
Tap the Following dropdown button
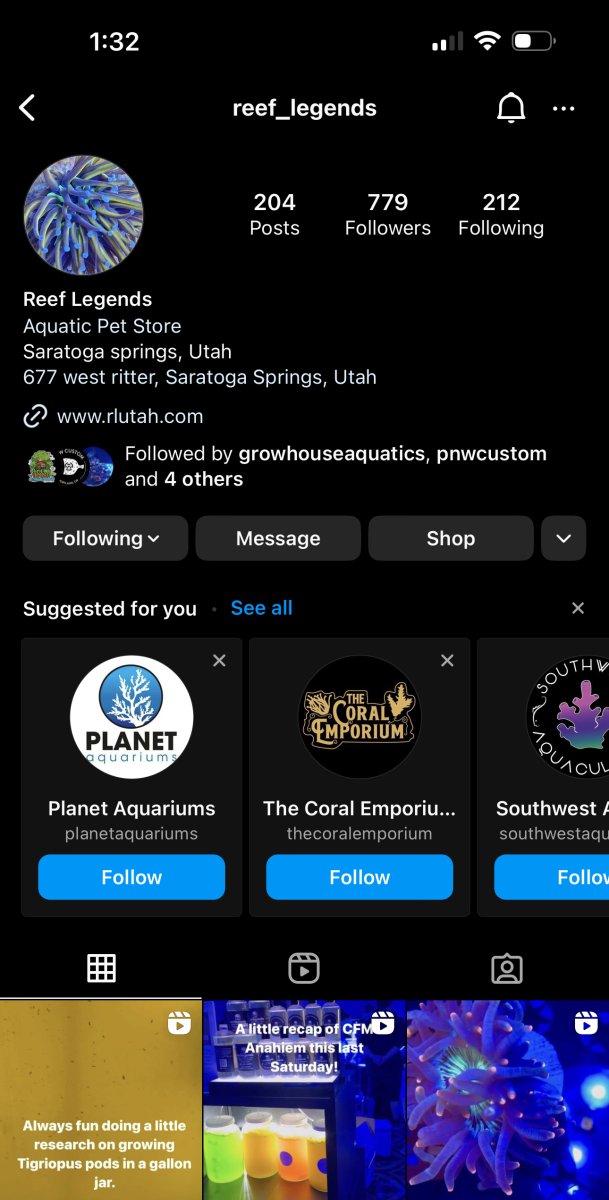point(105,538)
